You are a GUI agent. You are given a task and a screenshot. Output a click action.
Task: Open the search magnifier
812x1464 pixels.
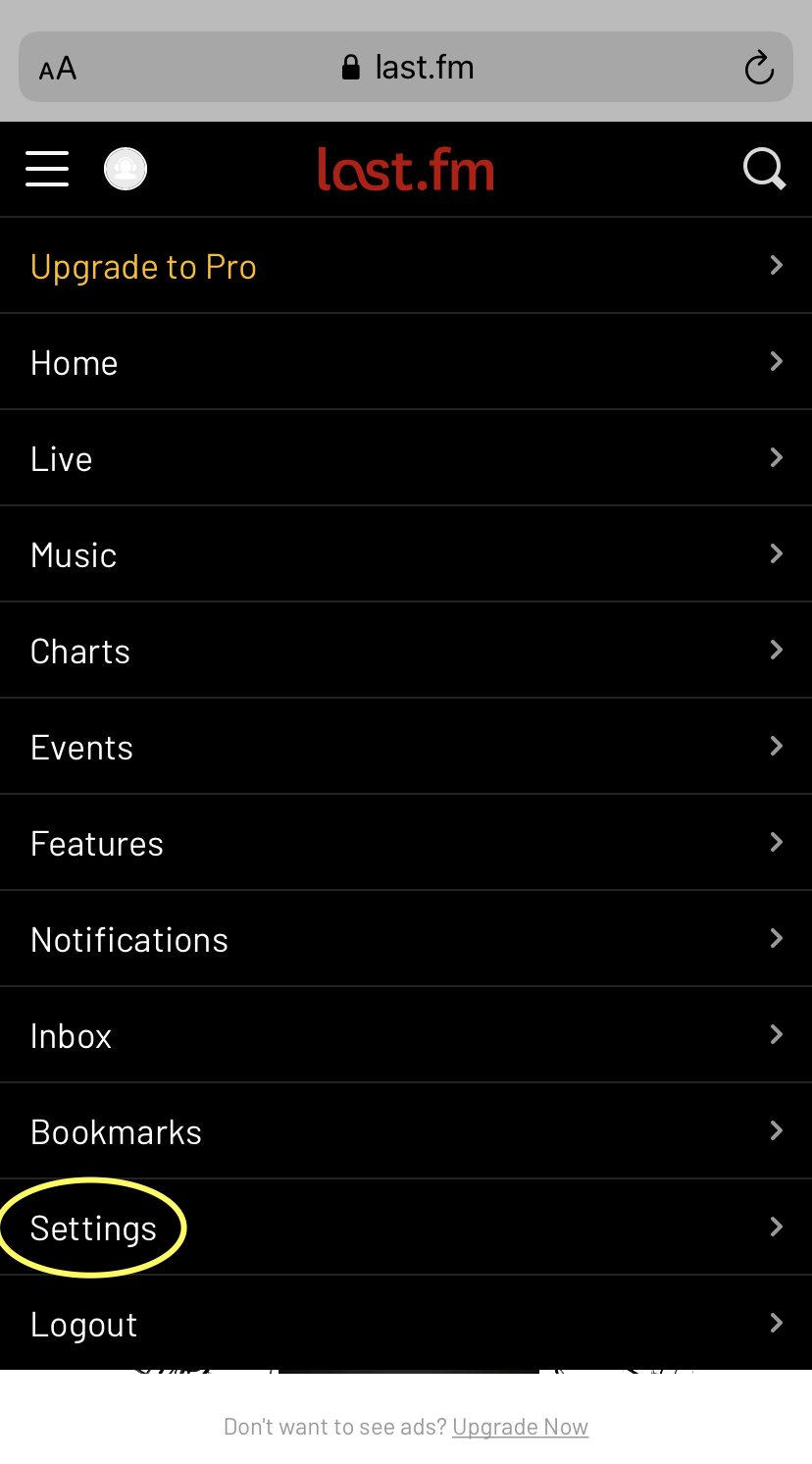point(764,169)
